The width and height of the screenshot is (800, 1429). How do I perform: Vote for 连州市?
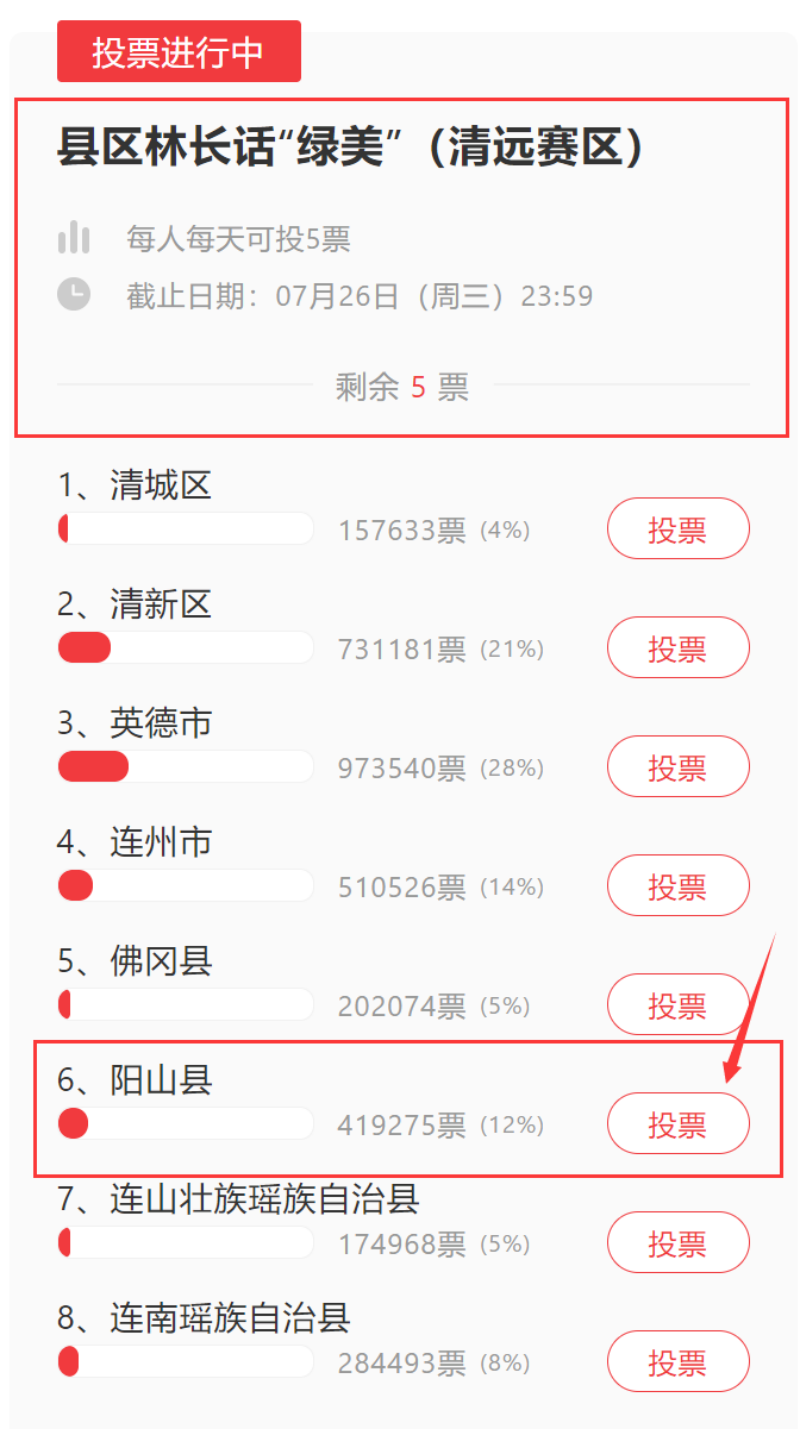678,886
